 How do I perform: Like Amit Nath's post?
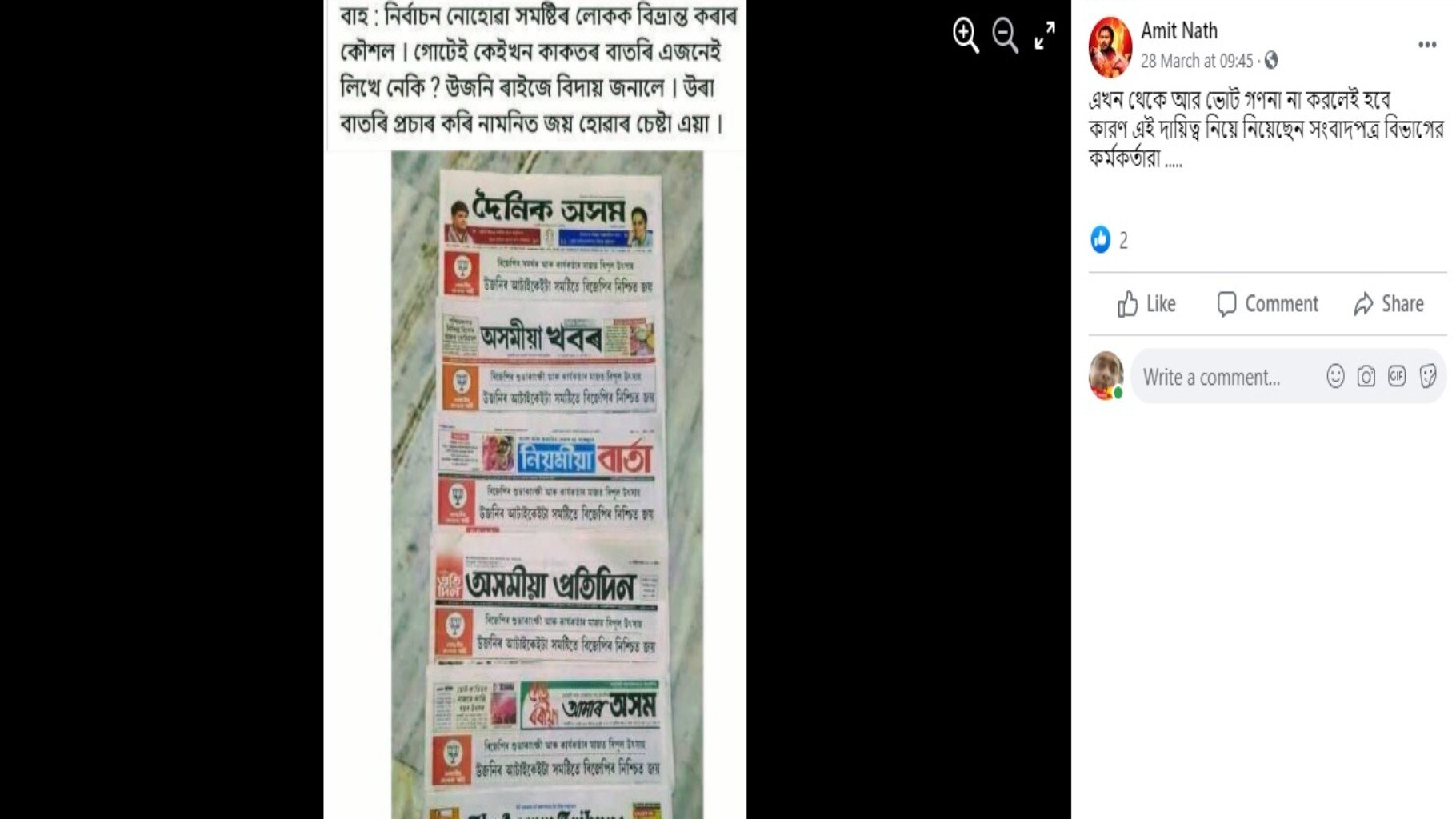(x=1146, y=304)
